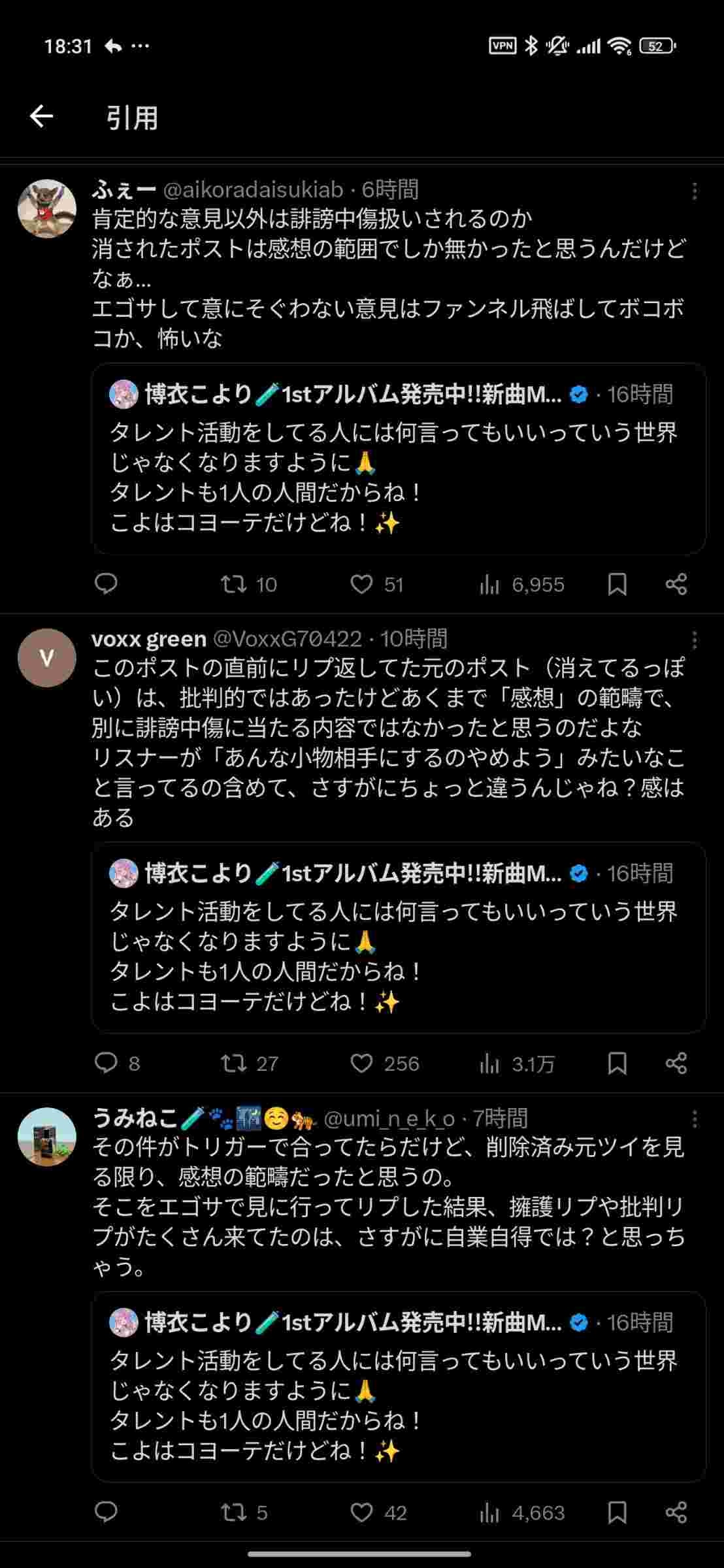Image resolution: width=724 pixels, height=1568 pixels.
Task: Open overflow menu on うみねこ's post
Action: (x=695, y=1119)
